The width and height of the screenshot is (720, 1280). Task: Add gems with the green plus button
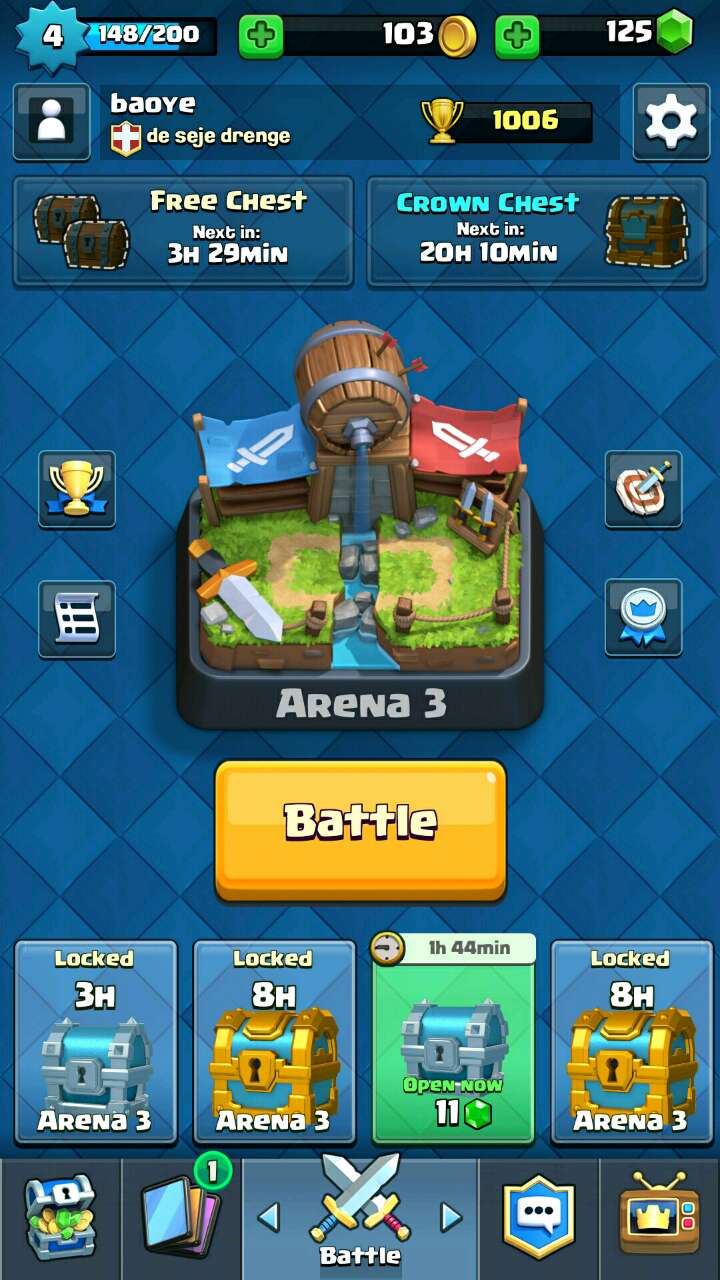(x=517, y=37)
